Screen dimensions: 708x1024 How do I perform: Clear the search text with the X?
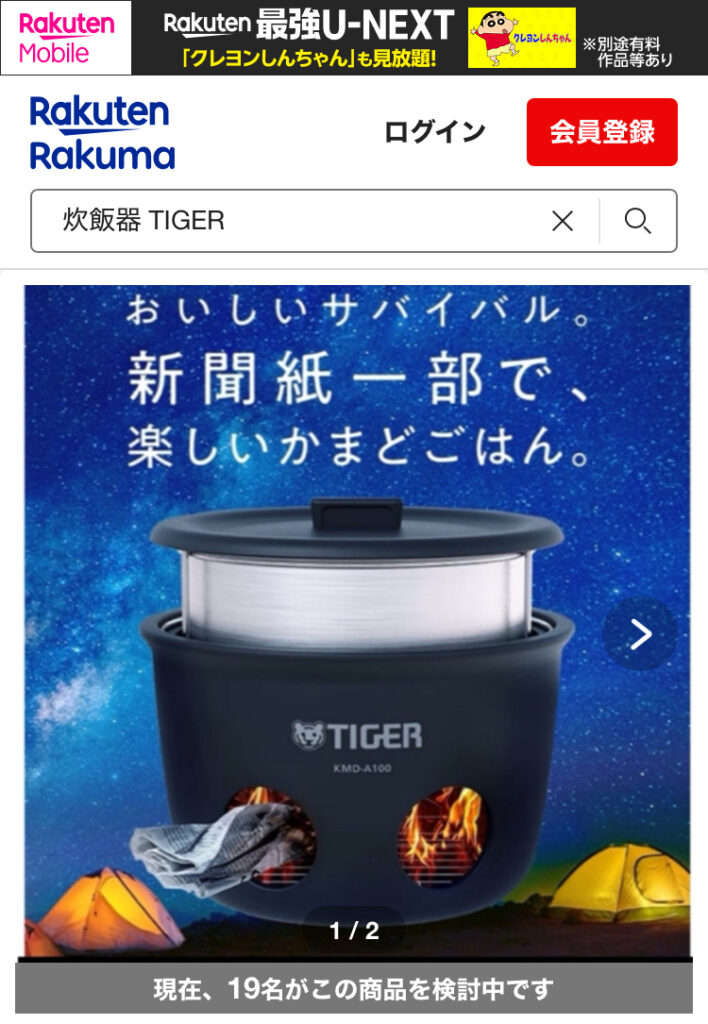tap(563, 221)
